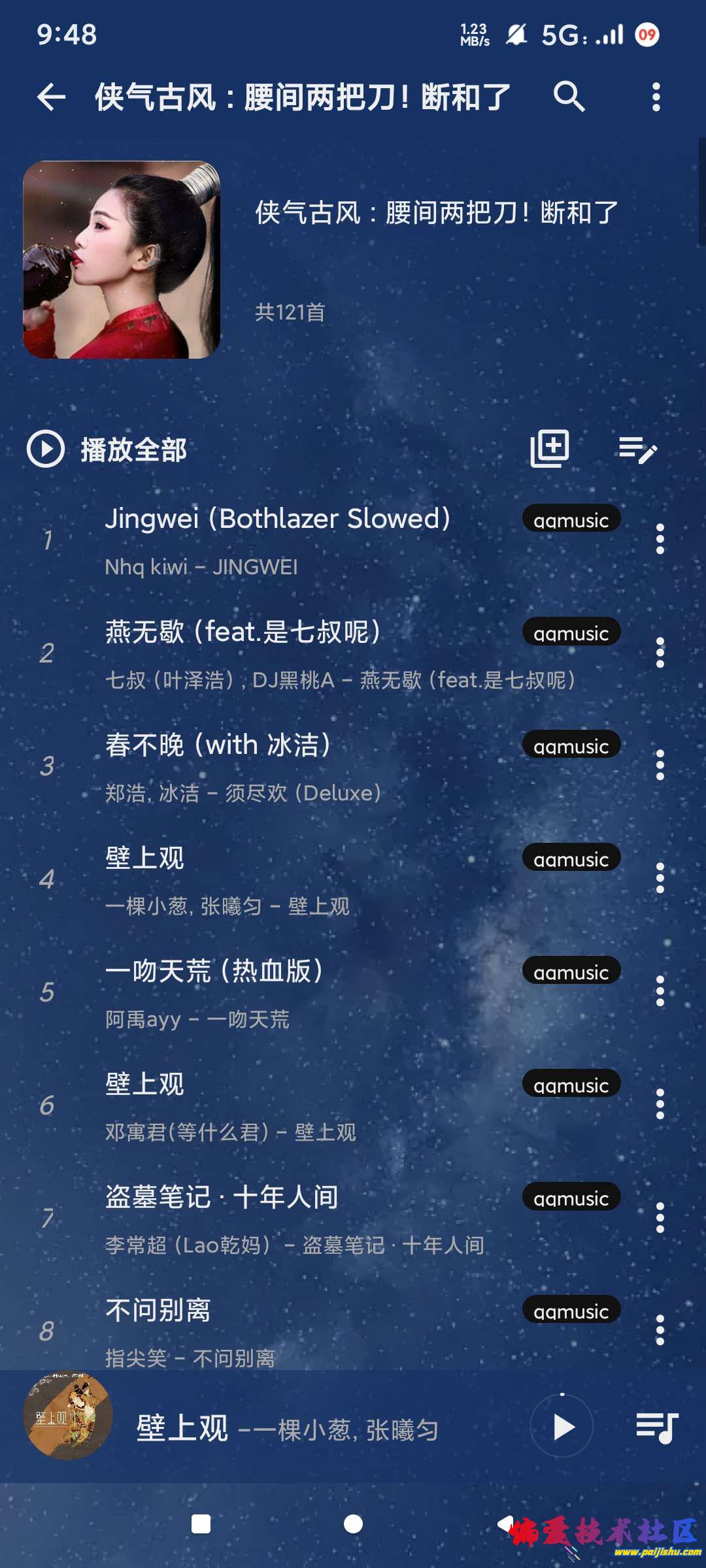Open the now-playing queue

tap(657, 1427)
